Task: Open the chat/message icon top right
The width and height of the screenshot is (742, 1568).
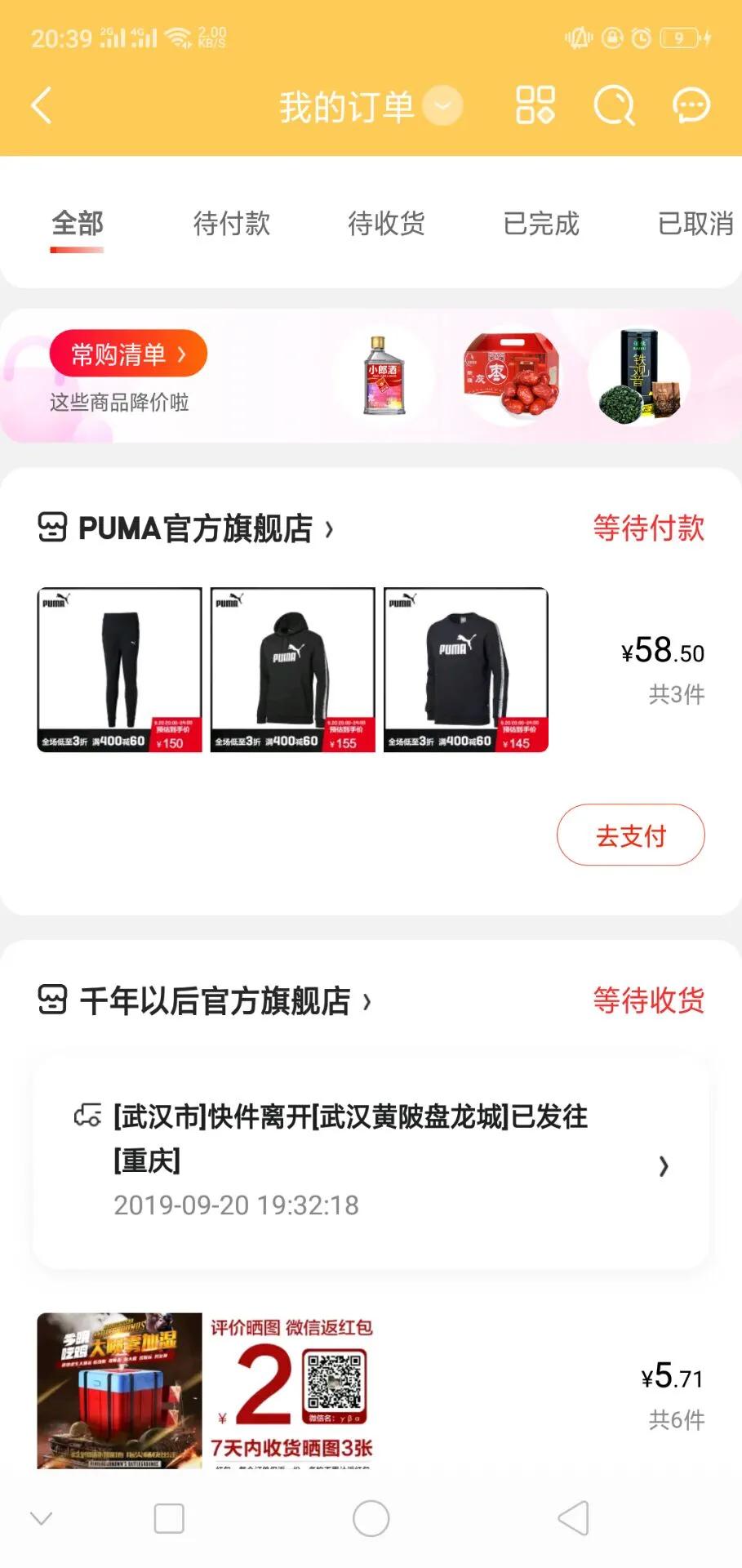Action: click(690, 106)
